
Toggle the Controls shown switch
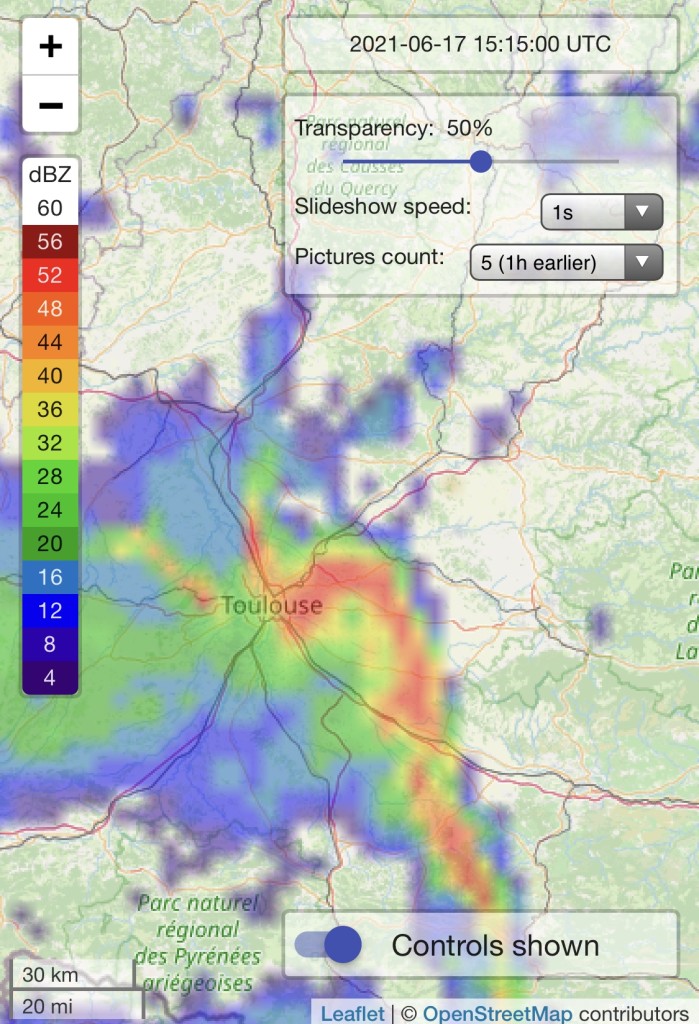(328, 944)
